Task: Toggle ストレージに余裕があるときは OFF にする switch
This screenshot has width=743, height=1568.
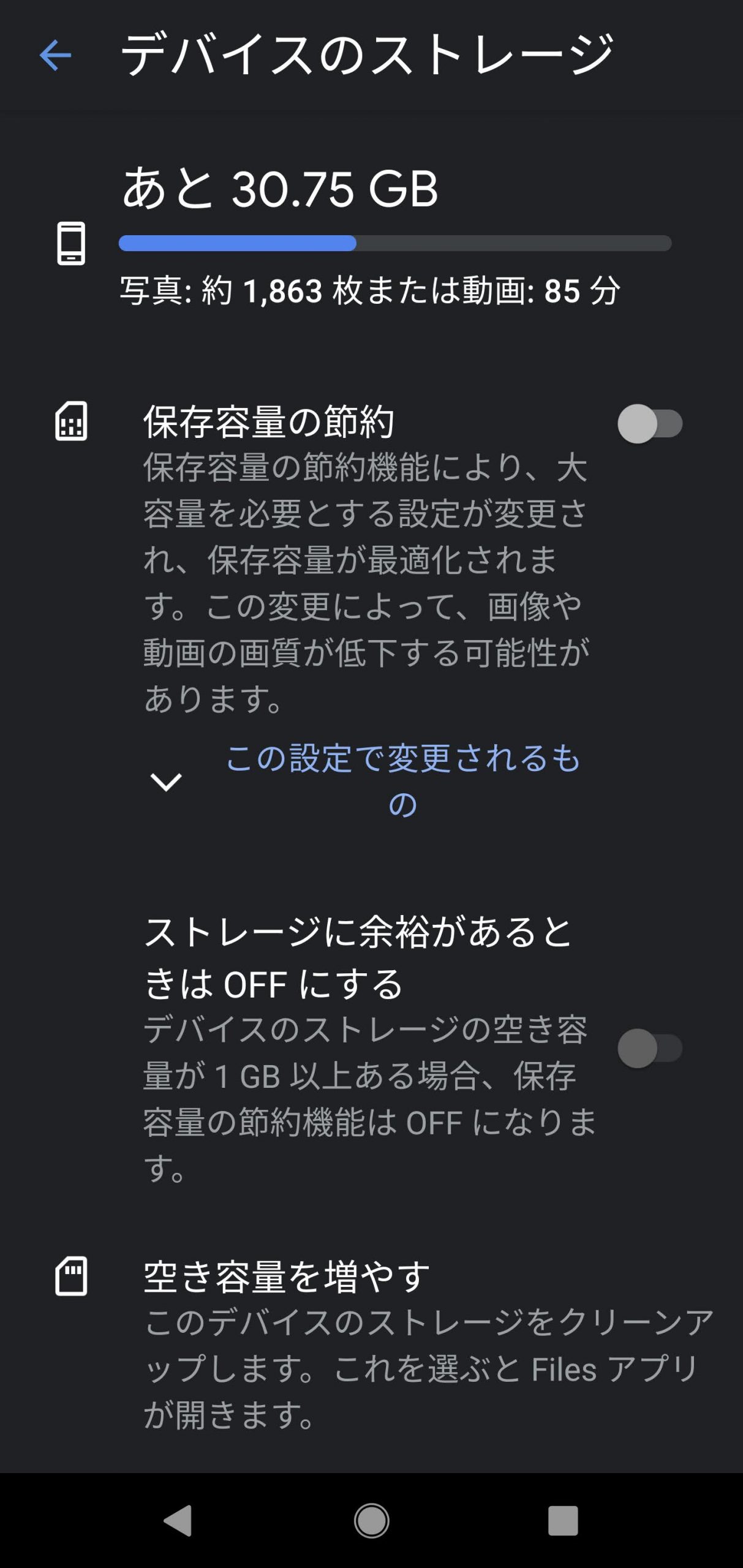Action: (x=650, y=1048)
